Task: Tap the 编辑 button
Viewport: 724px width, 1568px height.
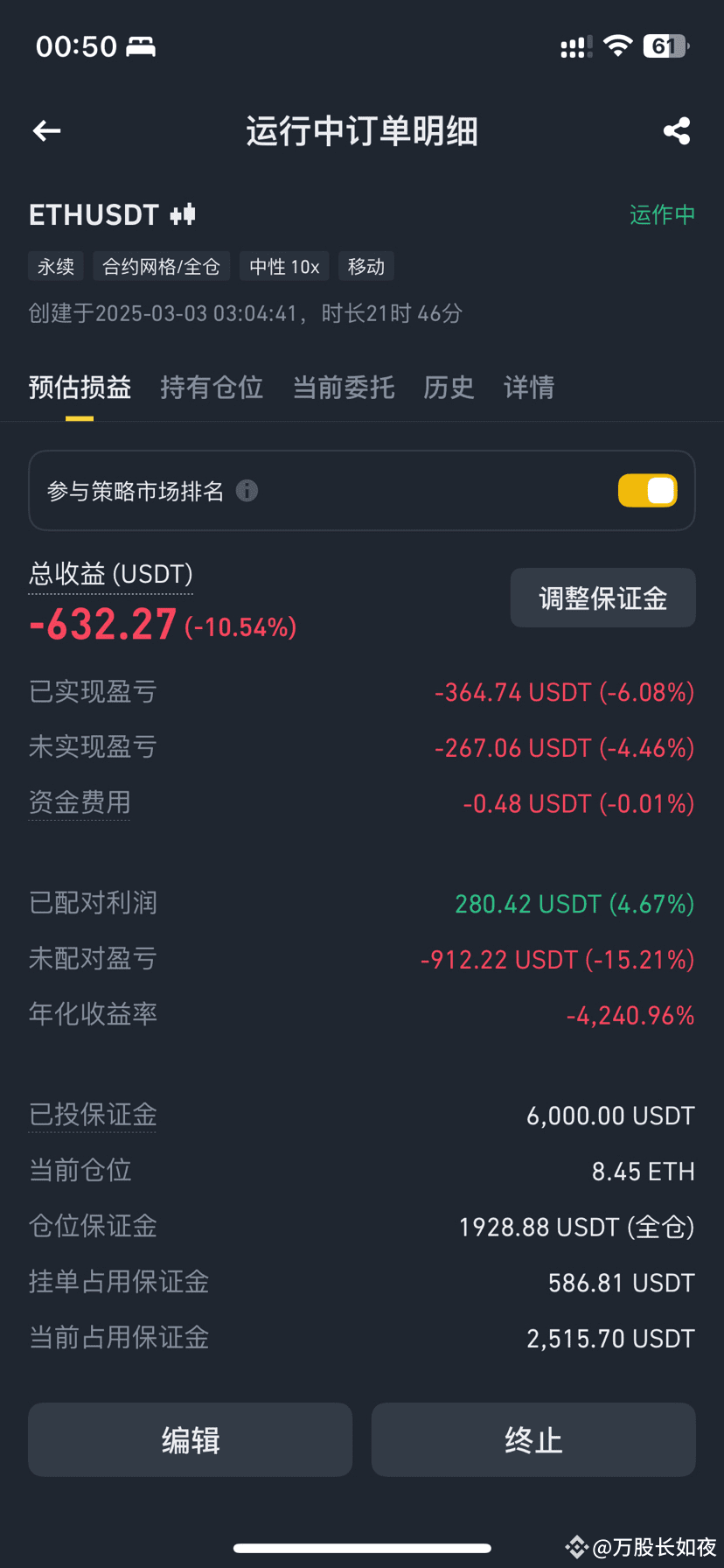Action: [x=191, y=1440]
